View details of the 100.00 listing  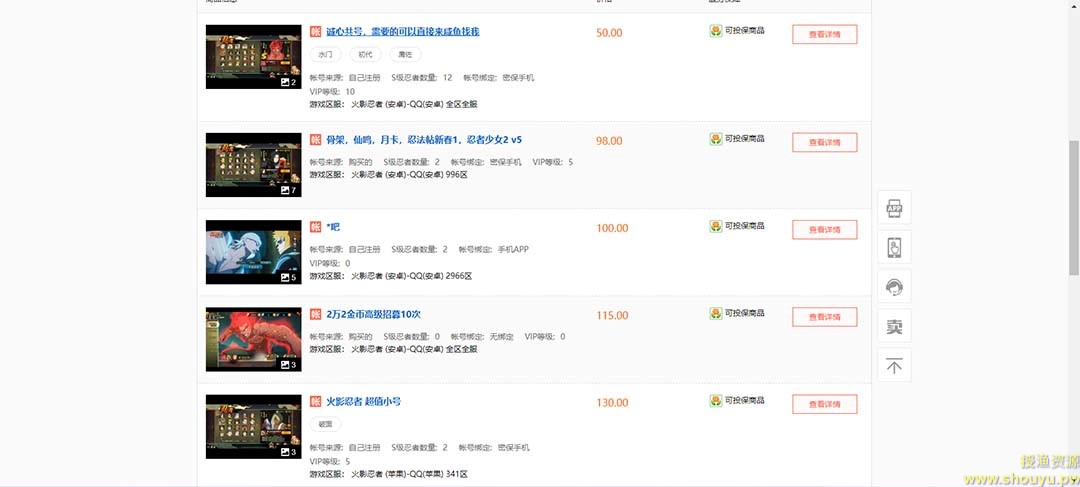click(824, 229)
